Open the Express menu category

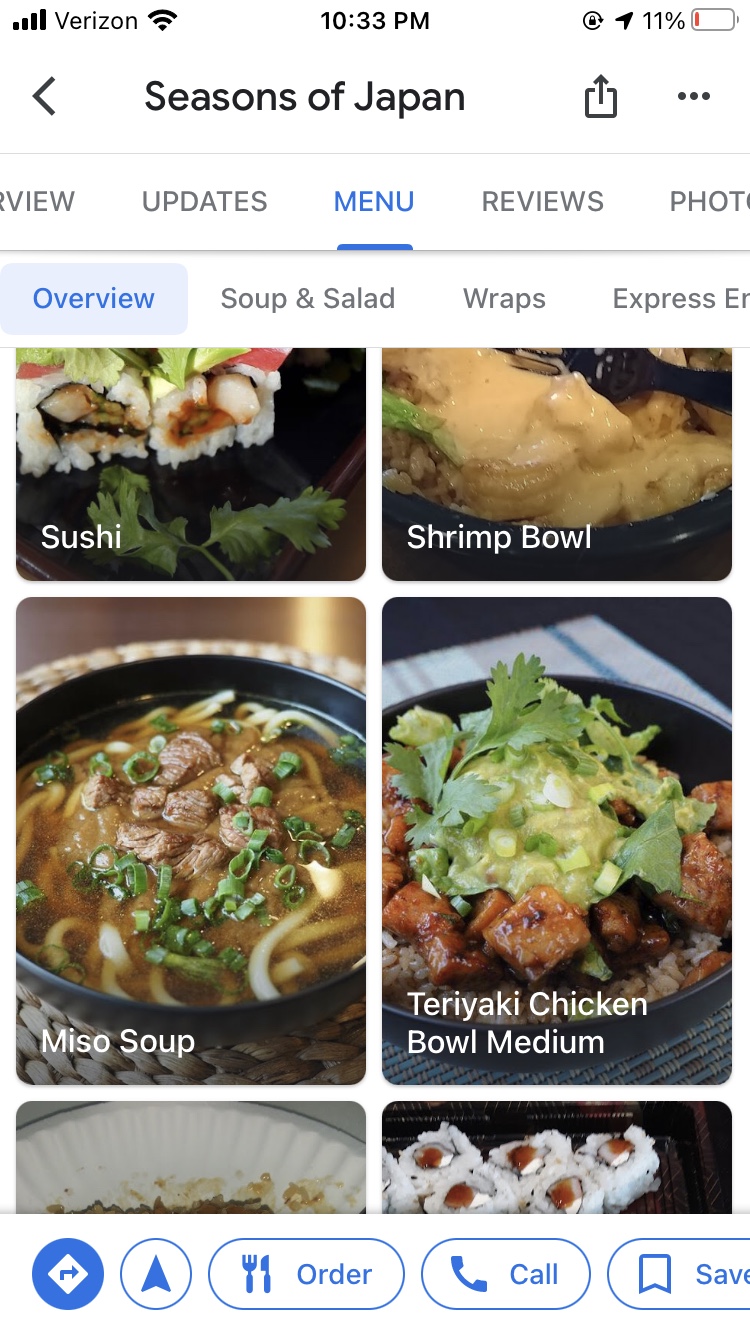(x=680, y=298)
